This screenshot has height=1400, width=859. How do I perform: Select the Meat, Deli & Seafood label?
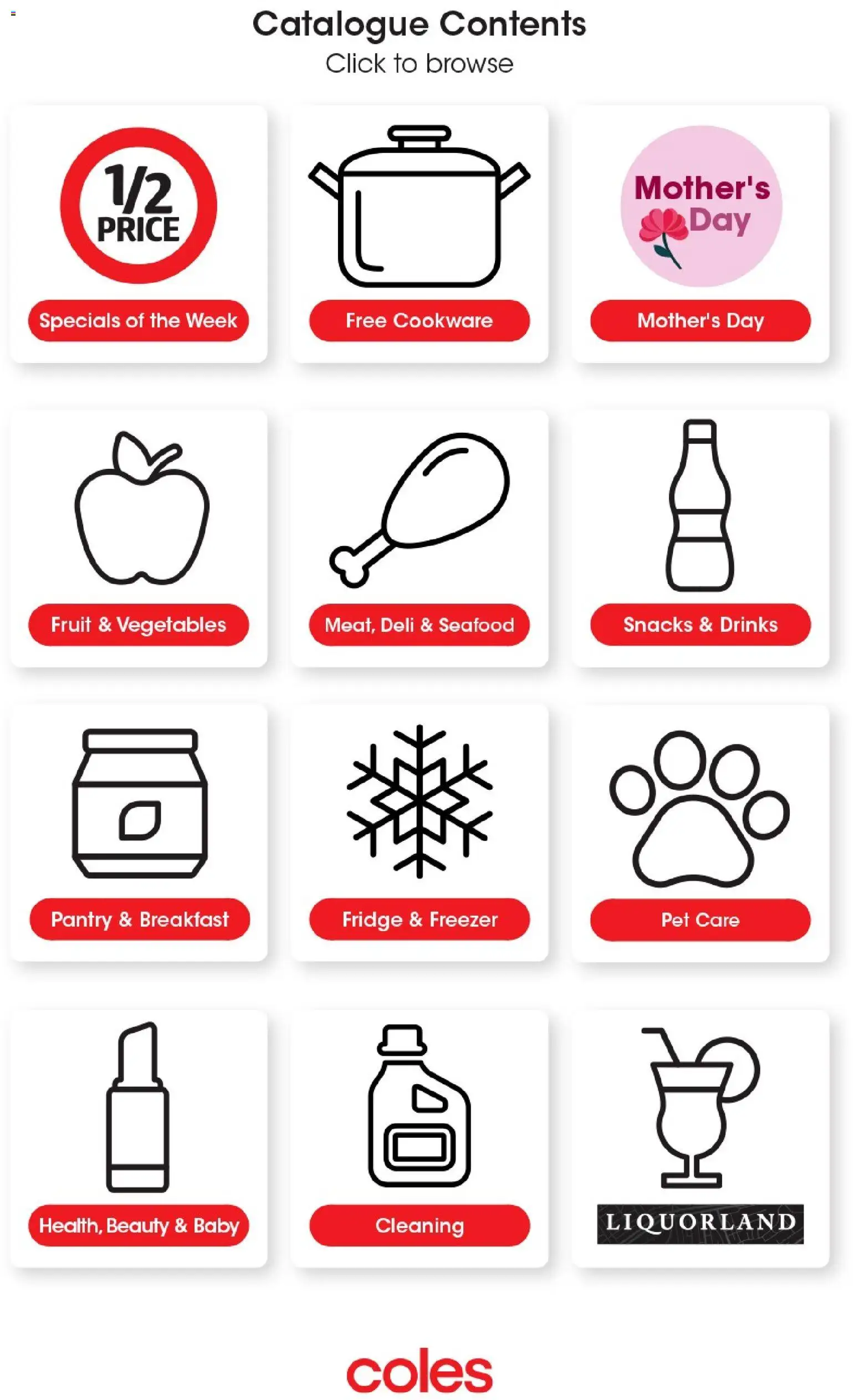click(420, 625)
